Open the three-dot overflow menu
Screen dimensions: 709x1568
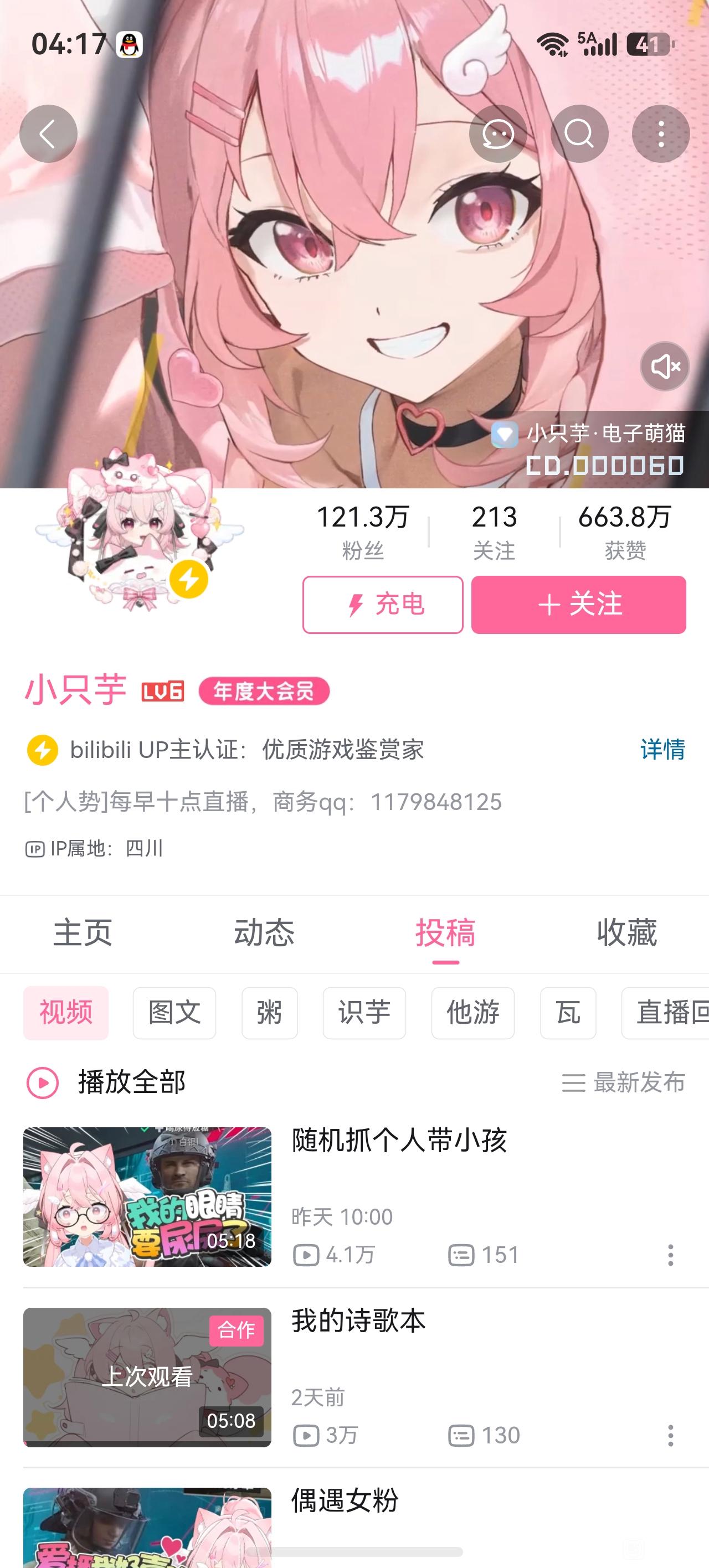click(x=661, y=133)
